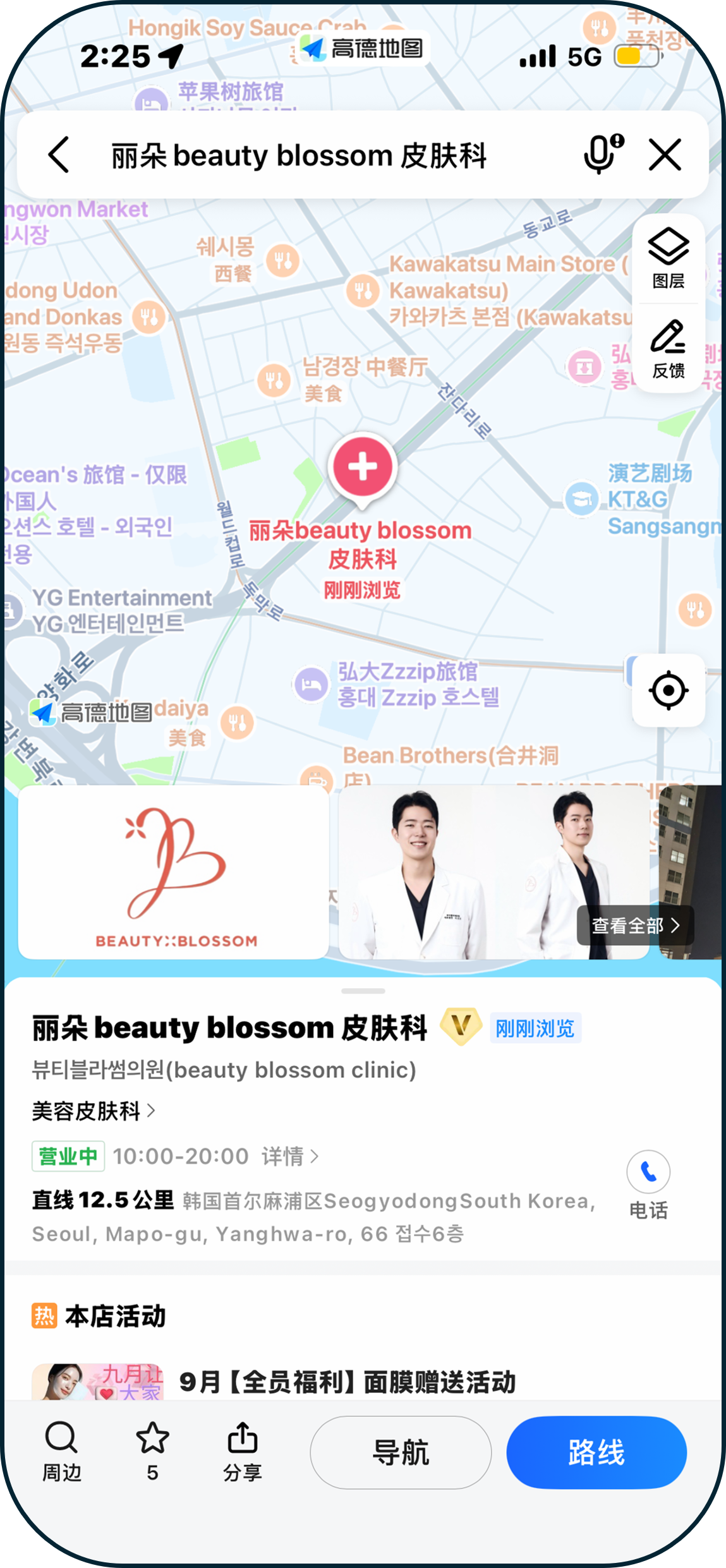Tap the voice search microphone
The height and width of the screenshot is (1568, 726).
click(x=602, y=154)
